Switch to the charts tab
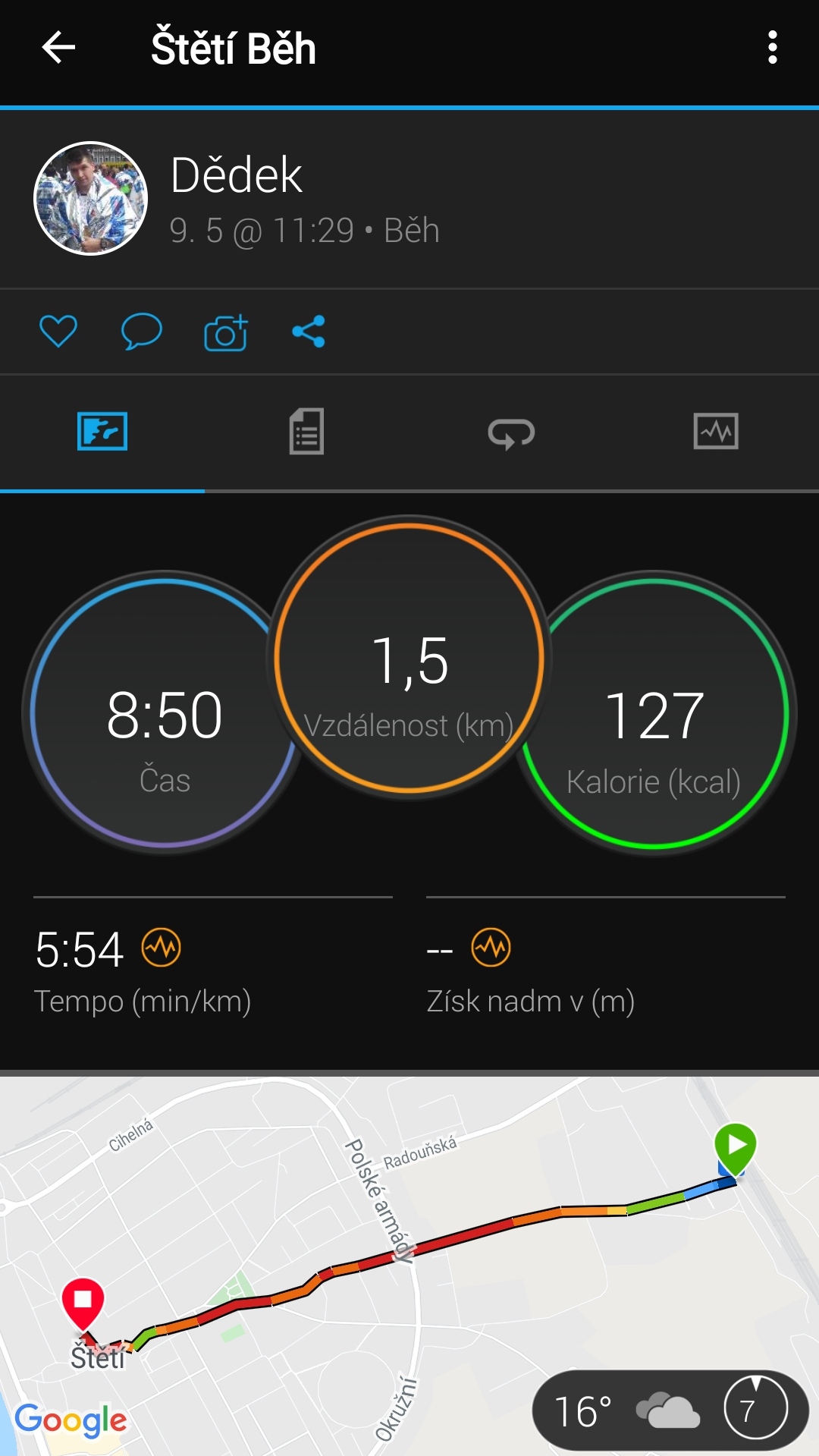819x1456 pixels. [716, 431]
